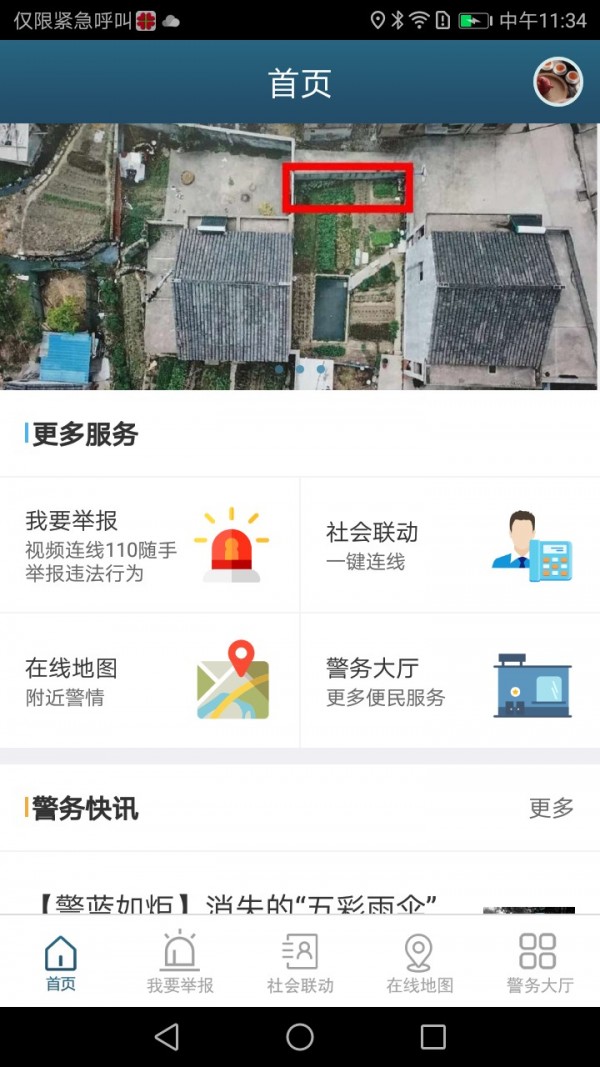Open the 警务大厅 service card

point(450,681)
